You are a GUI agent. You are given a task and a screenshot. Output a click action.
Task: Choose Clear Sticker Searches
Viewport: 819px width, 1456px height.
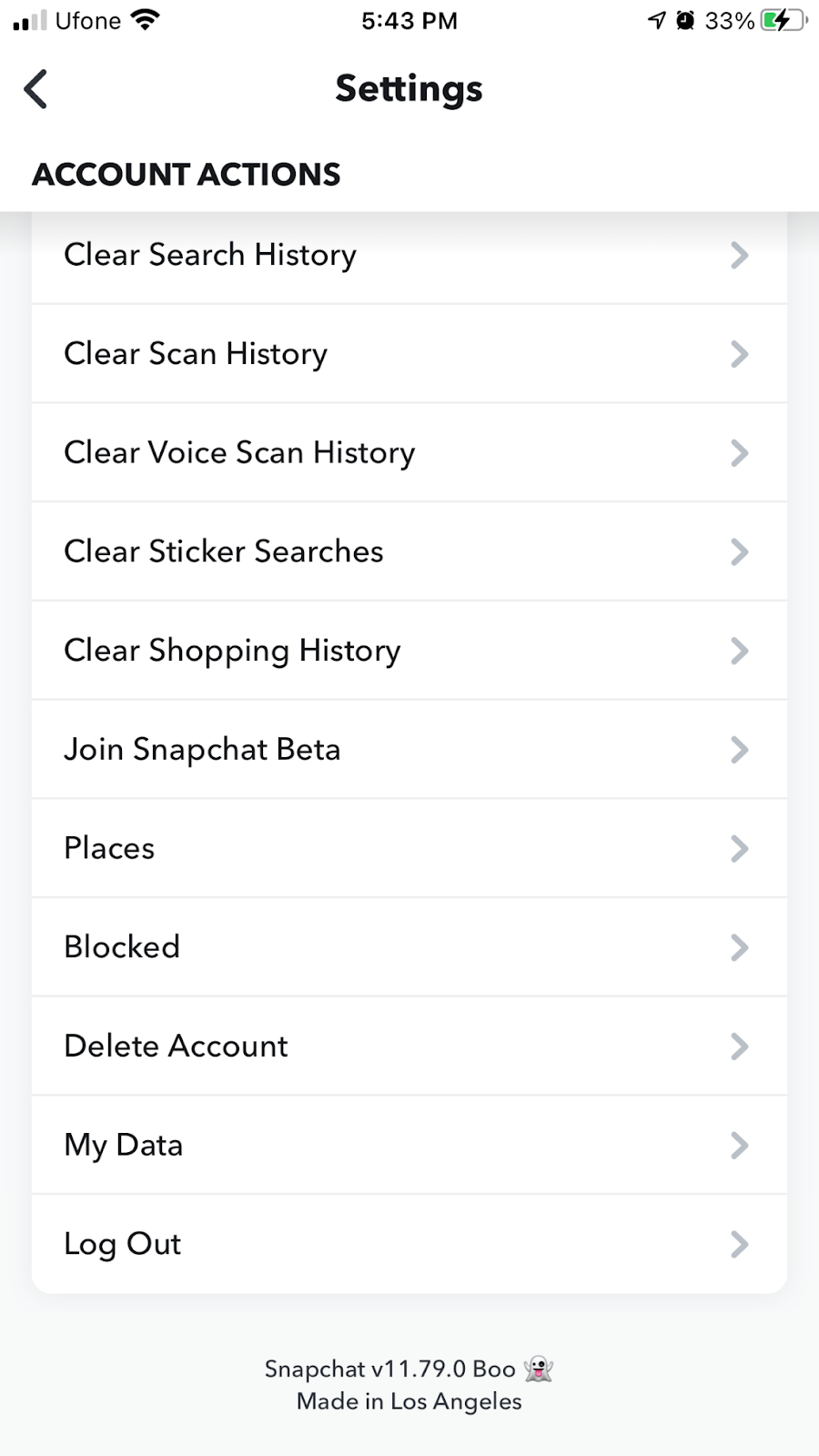point(409,551)
